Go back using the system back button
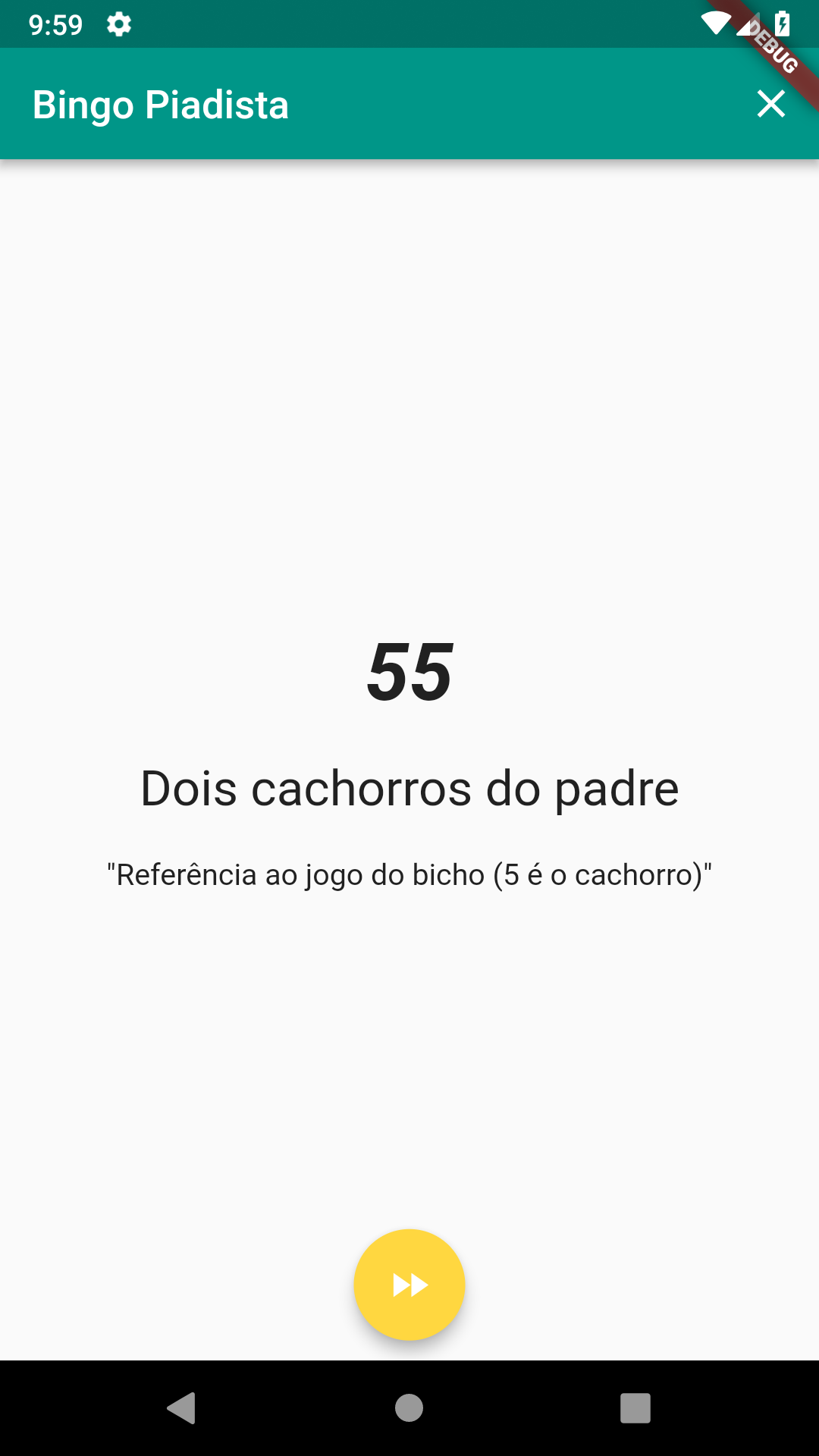The width and height of the screenshot is (819, 1456). pos(181,1408)
